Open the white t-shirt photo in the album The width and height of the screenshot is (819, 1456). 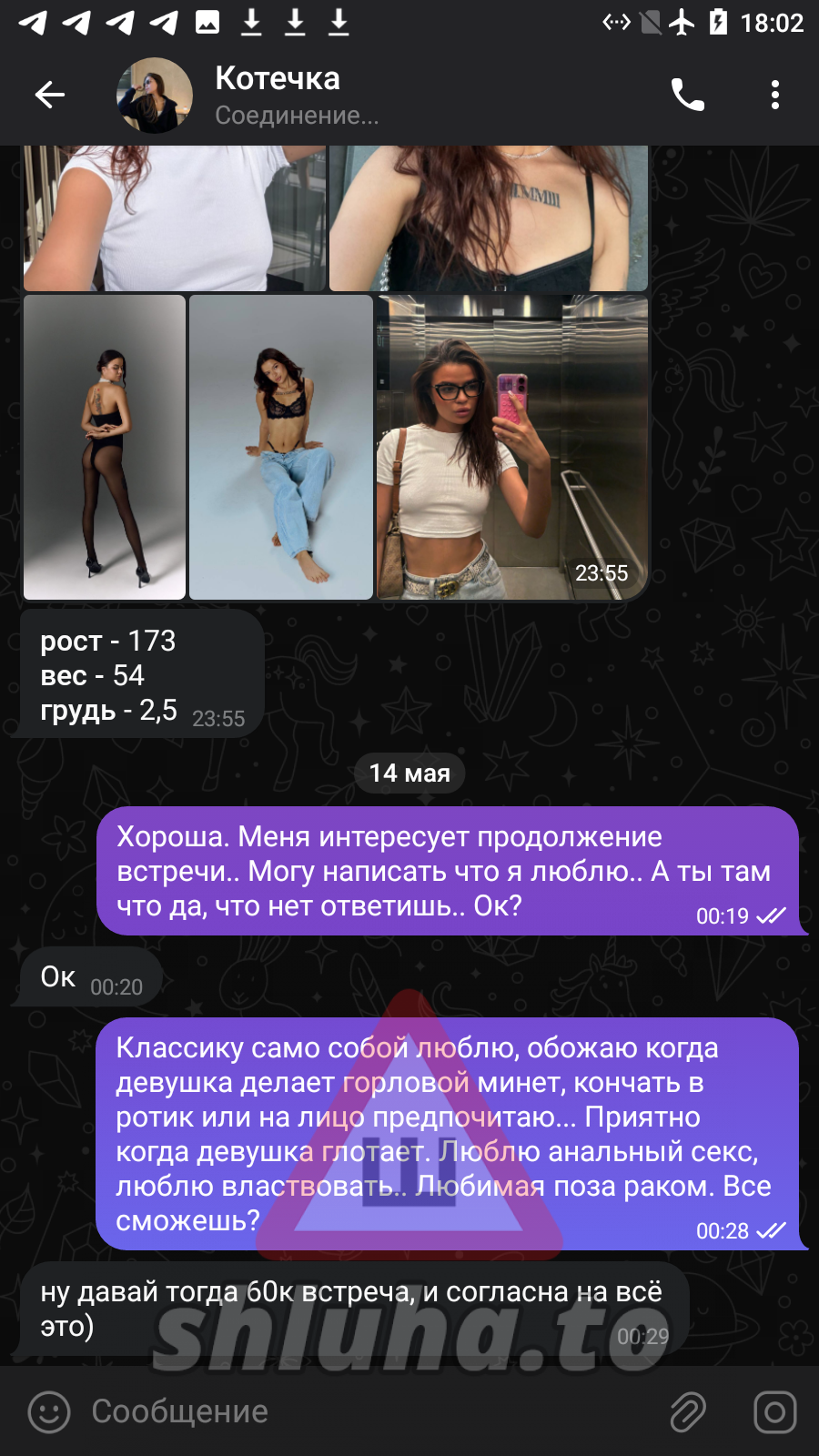(x=173, y=218)
